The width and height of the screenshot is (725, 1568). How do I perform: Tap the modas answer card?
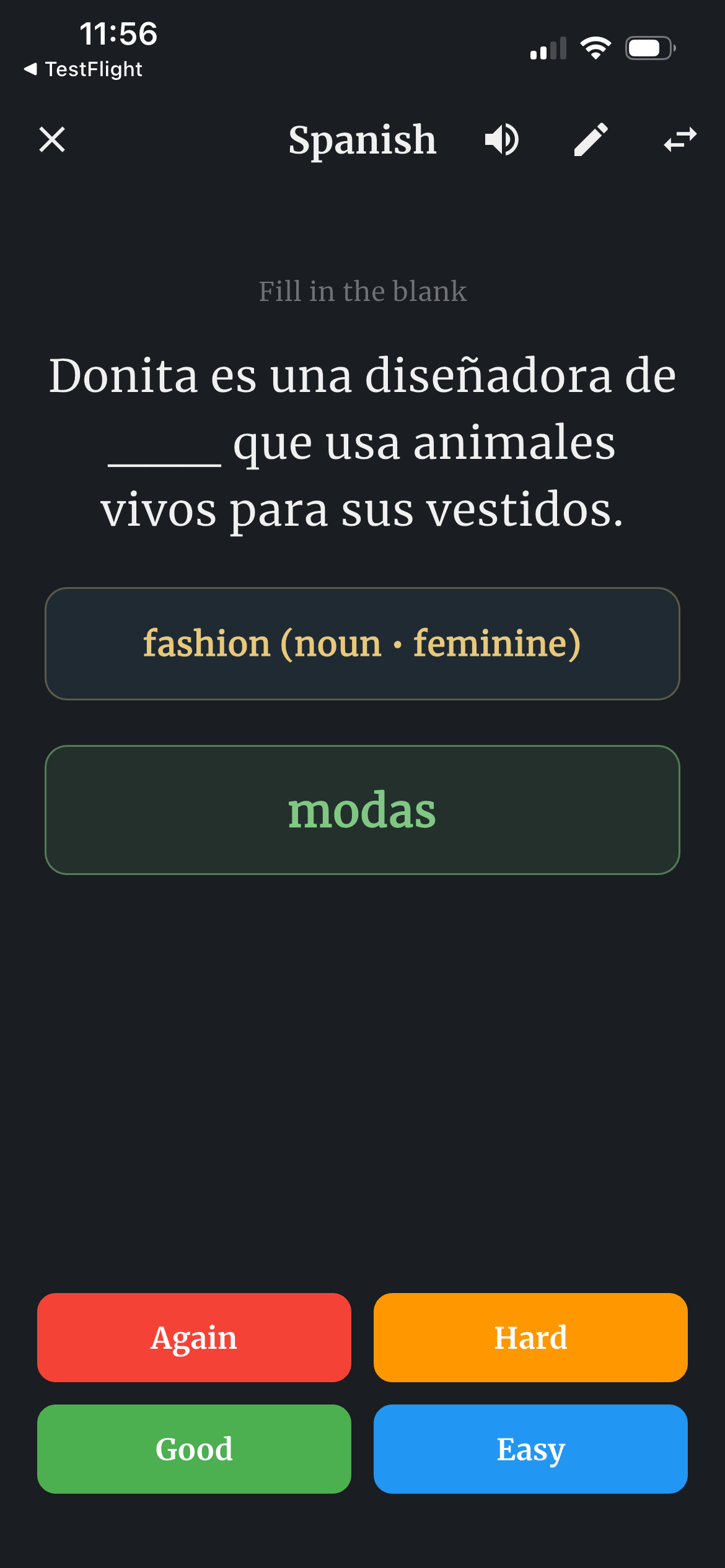tap(362, 811)
